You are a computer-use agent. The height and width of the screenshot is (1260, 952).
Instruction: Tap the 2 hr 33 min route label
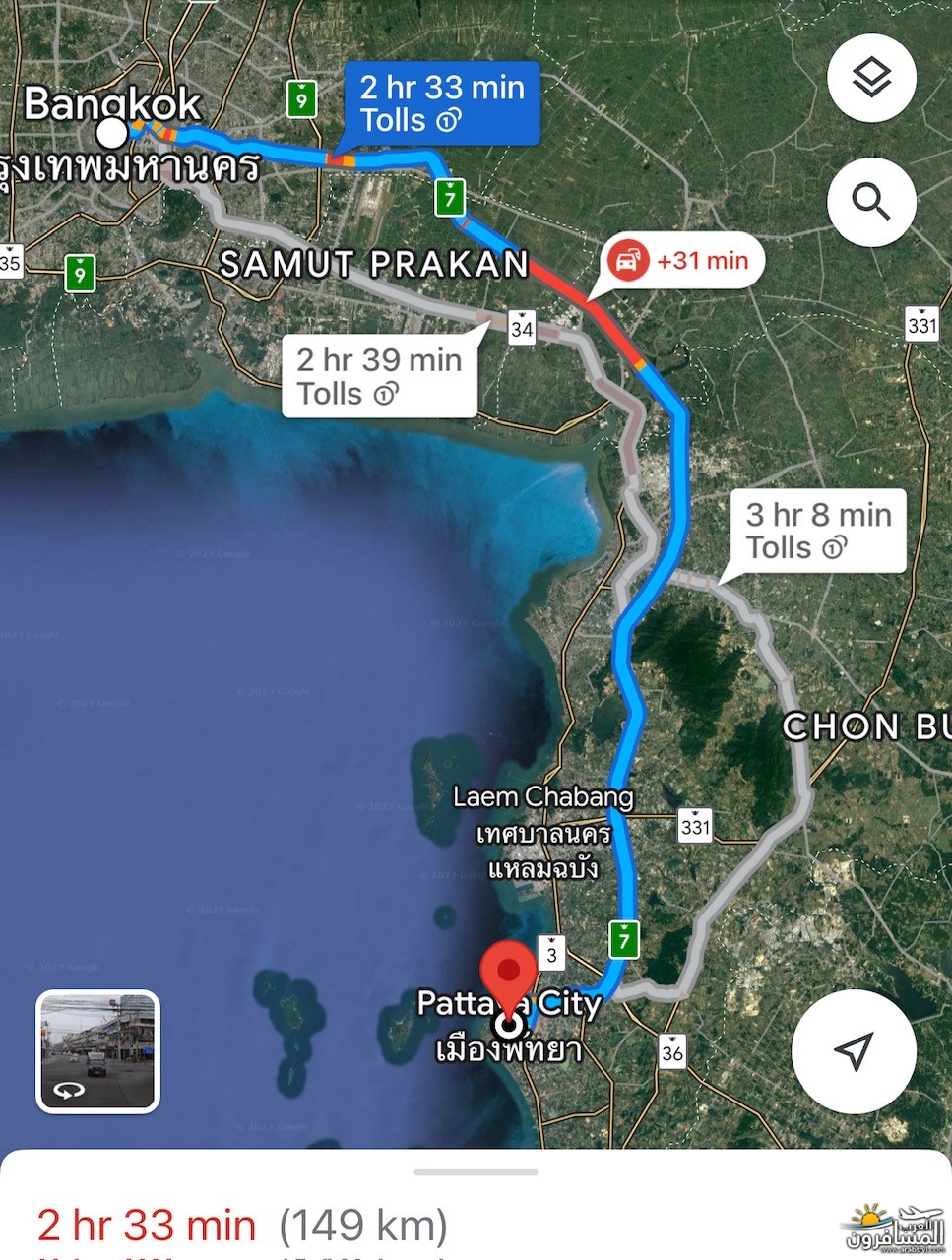coord(441,103)
